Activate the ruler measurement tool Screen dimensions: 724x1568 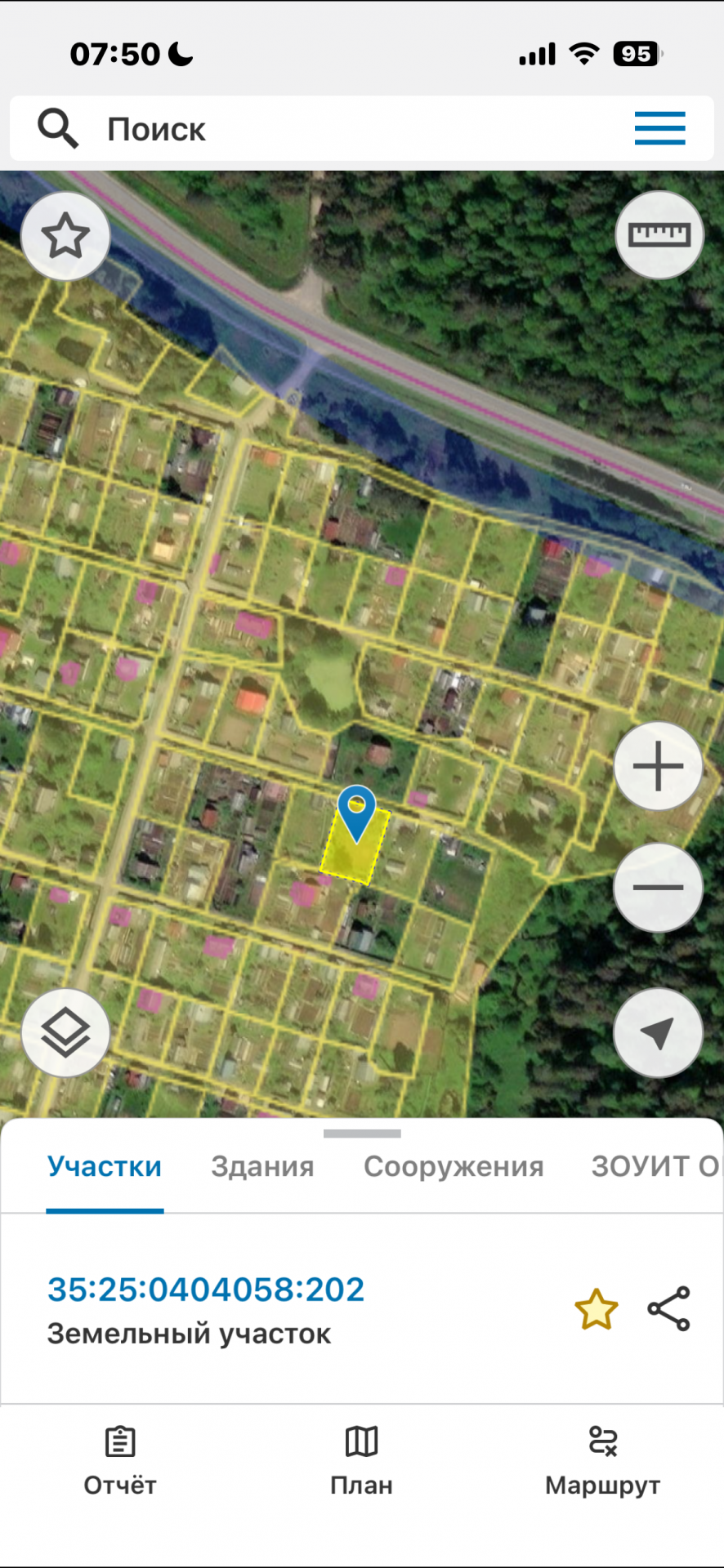[659, 236]
